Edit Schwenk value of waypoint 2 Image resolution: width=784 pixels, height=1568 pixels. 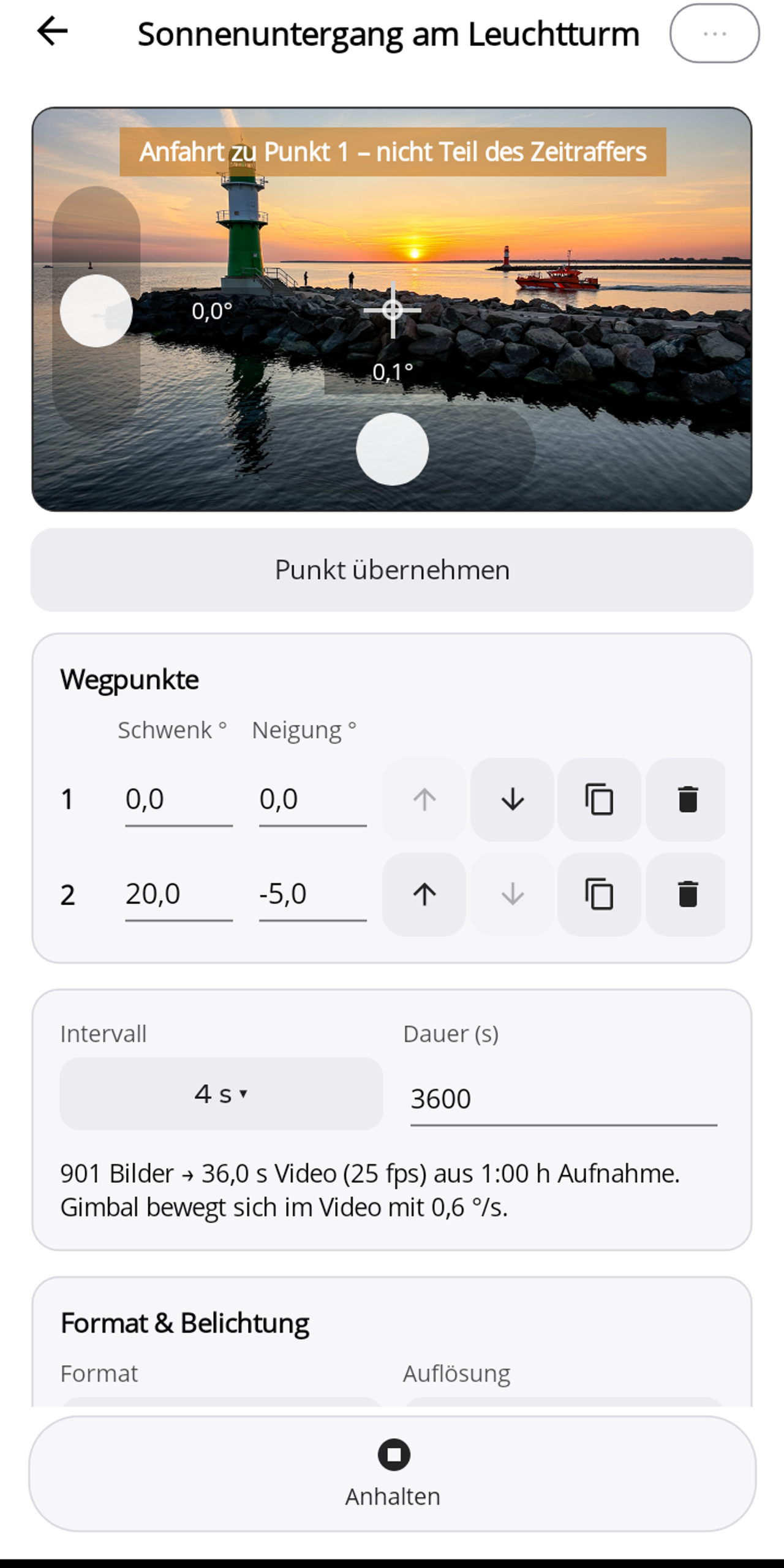pos(179,894)
